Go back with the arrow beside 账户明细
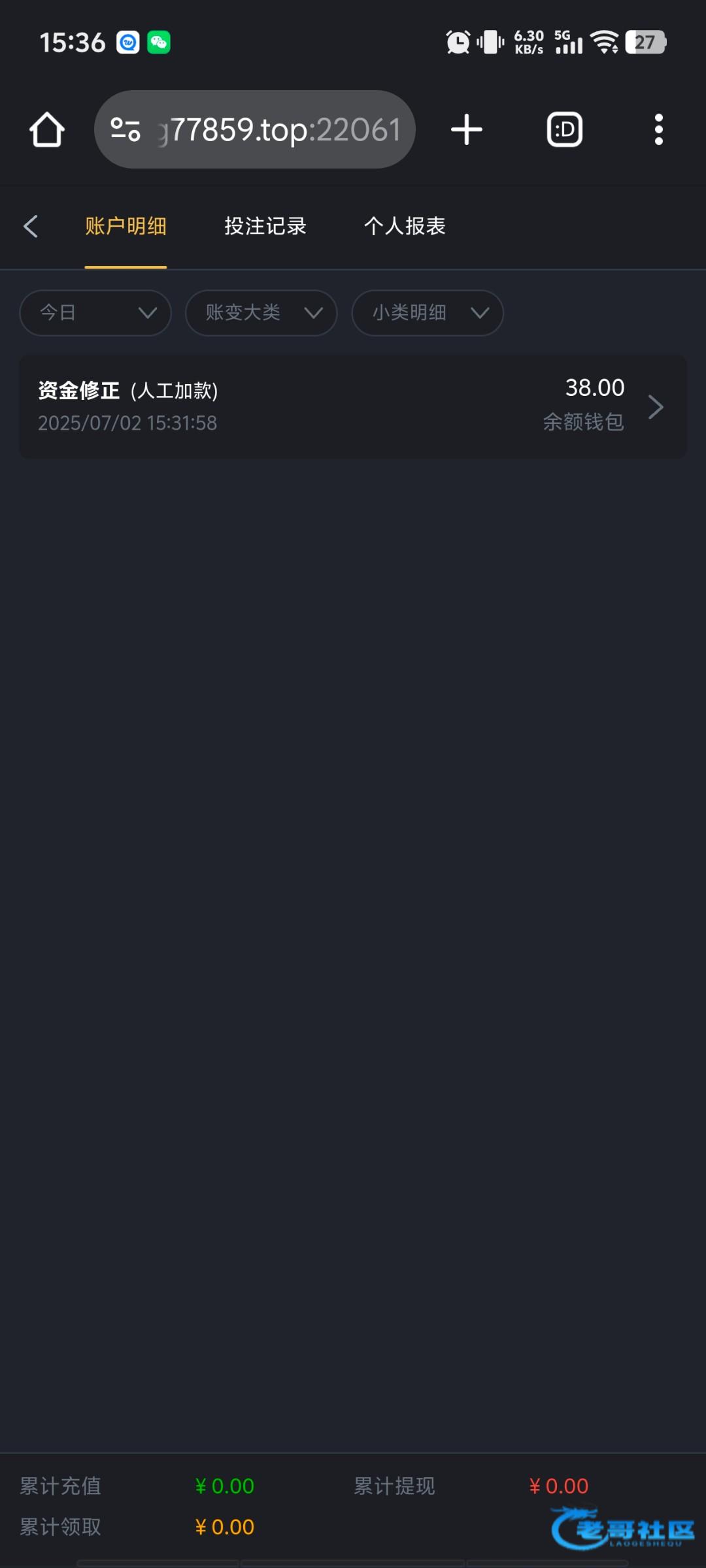Viewport: 706px width, 1568px height. pos(31,226)
